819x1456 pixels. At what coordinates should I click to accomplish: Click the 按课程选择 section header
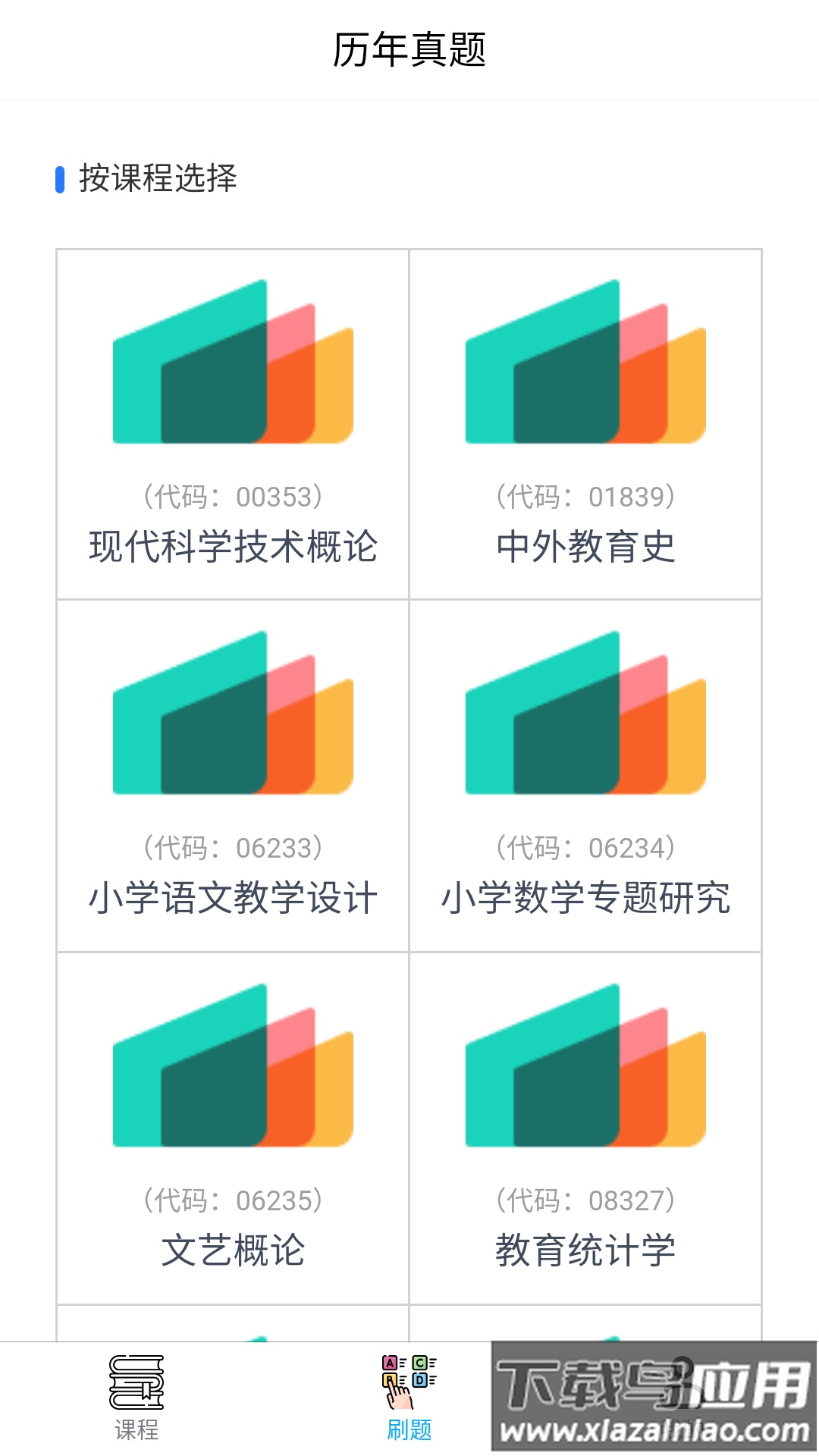click(x=159, y=177)
